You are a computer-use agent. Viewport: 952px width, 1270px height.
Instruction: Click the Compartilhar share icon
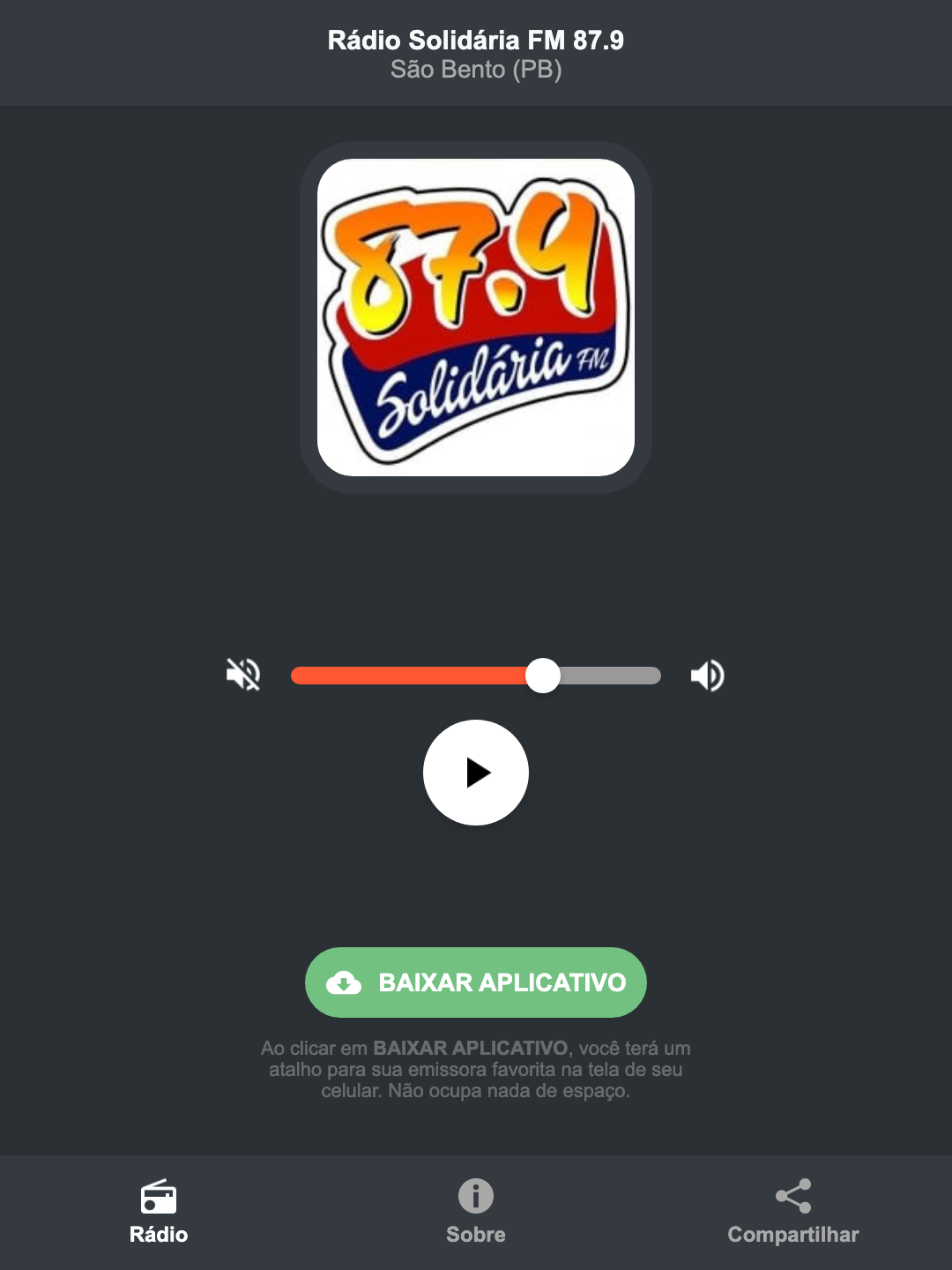coord(793,1196)
